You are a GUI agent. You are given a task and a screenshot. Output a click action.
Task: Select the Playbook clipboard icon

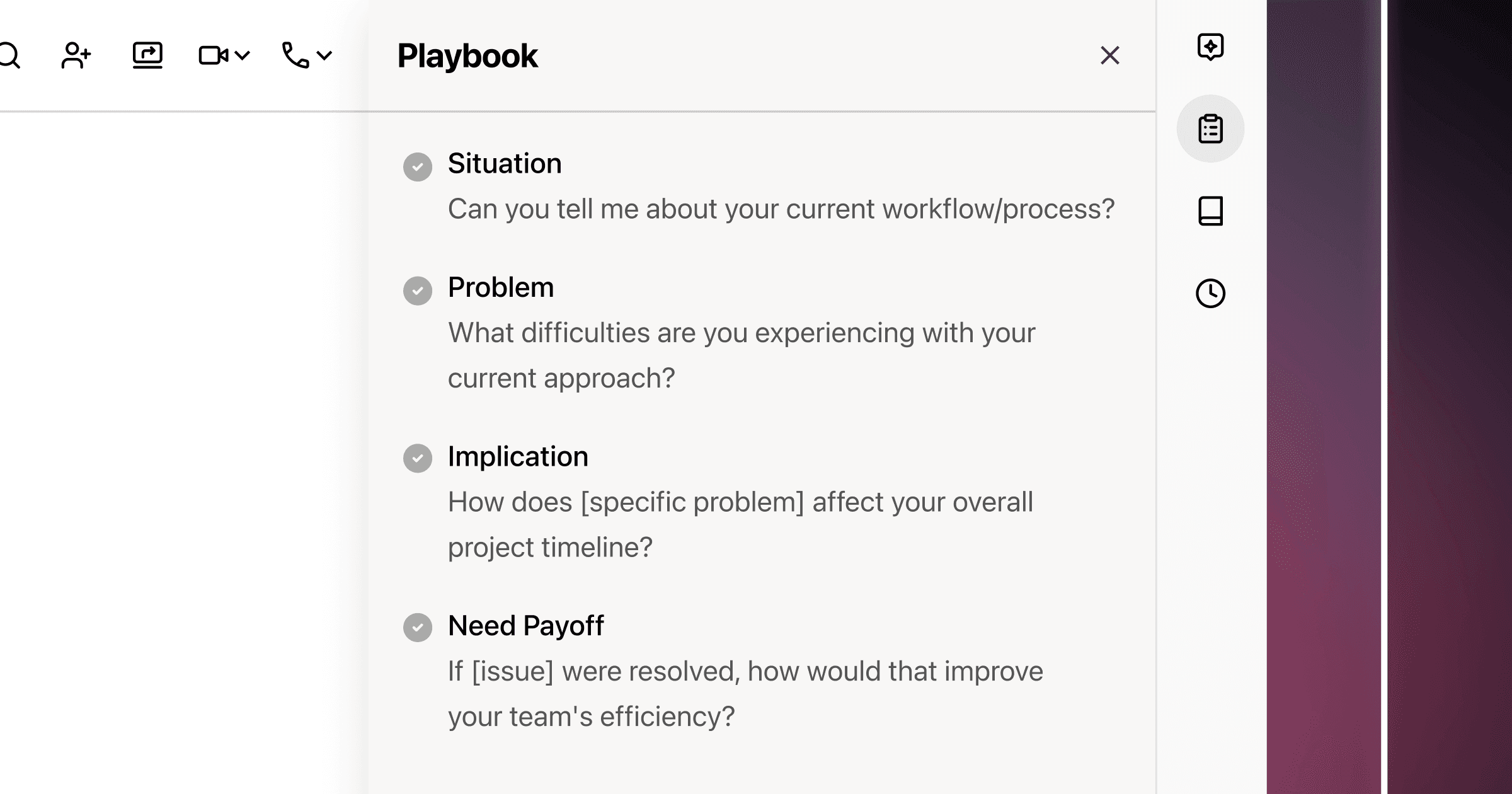coord(1210,129)
